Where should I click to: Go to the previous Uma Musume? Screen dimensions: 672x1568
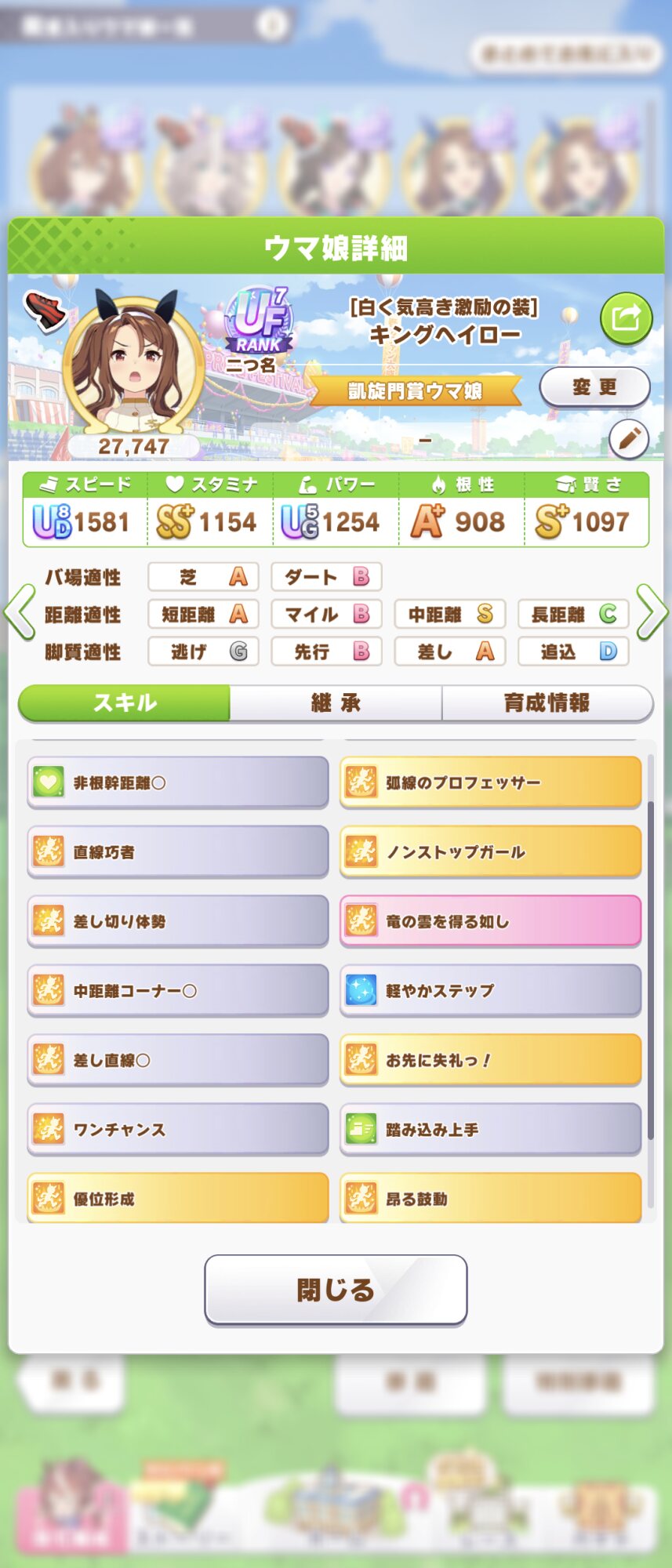click(19, 612)
